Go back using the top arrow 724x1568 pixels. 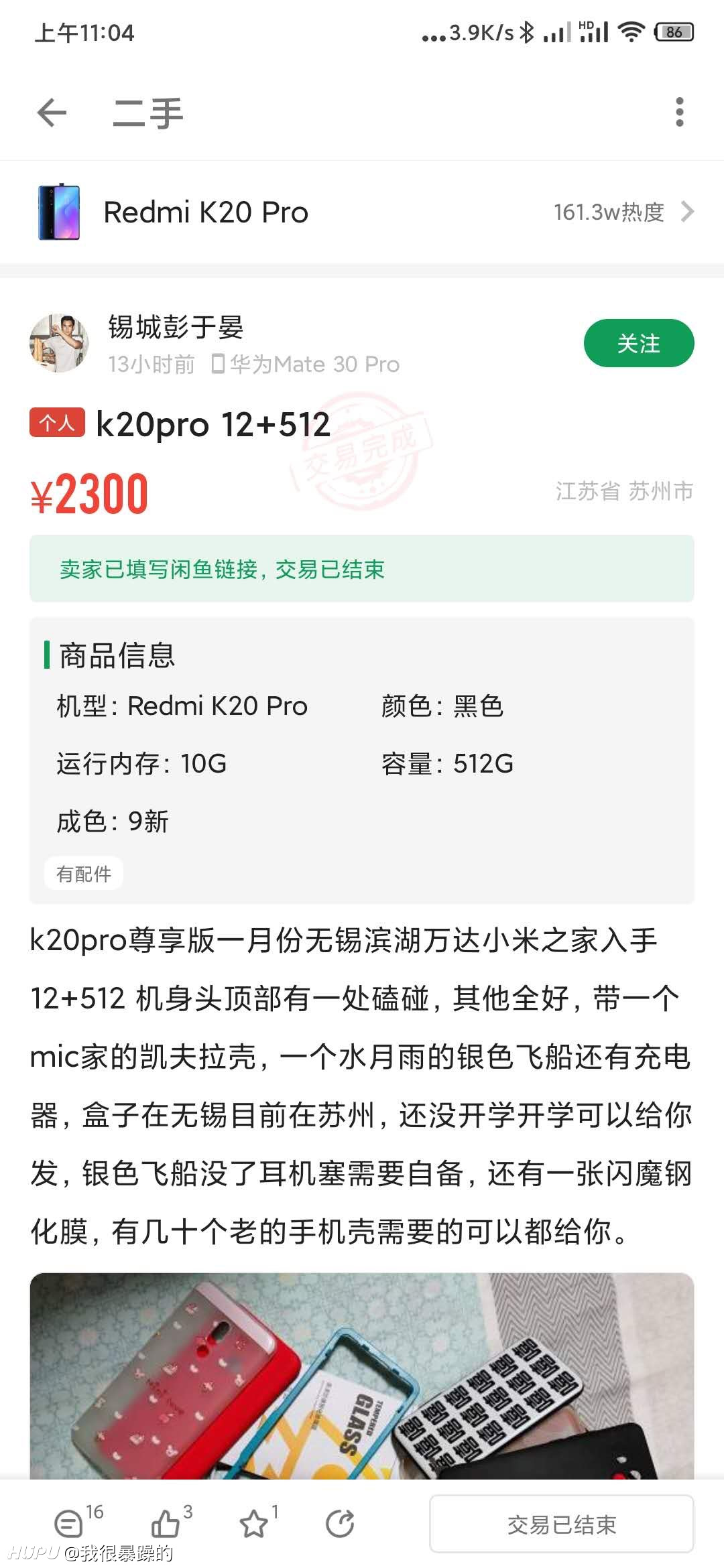coord(52,112)
